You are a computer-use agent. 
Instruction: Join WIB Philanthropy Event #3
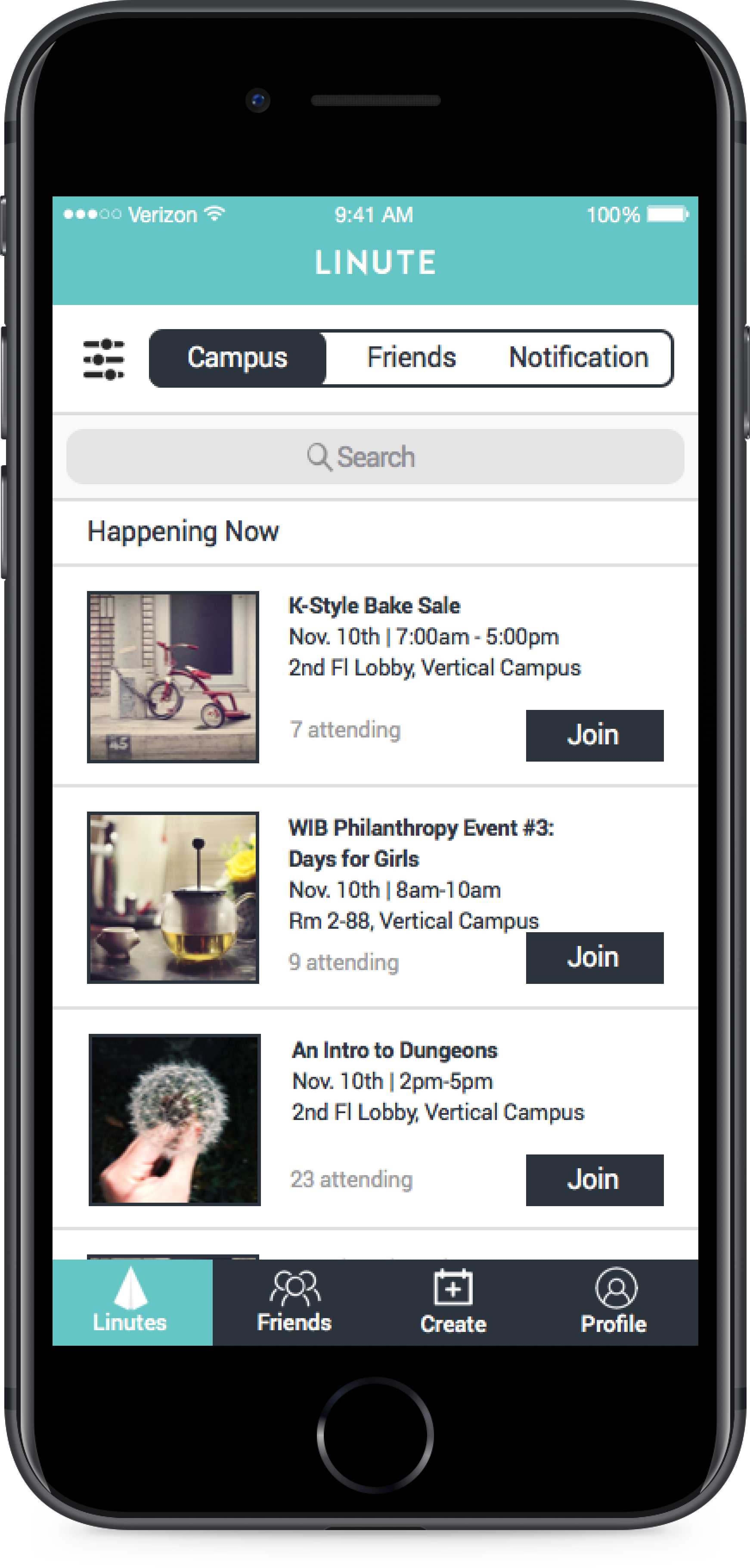tap(594, 958)
